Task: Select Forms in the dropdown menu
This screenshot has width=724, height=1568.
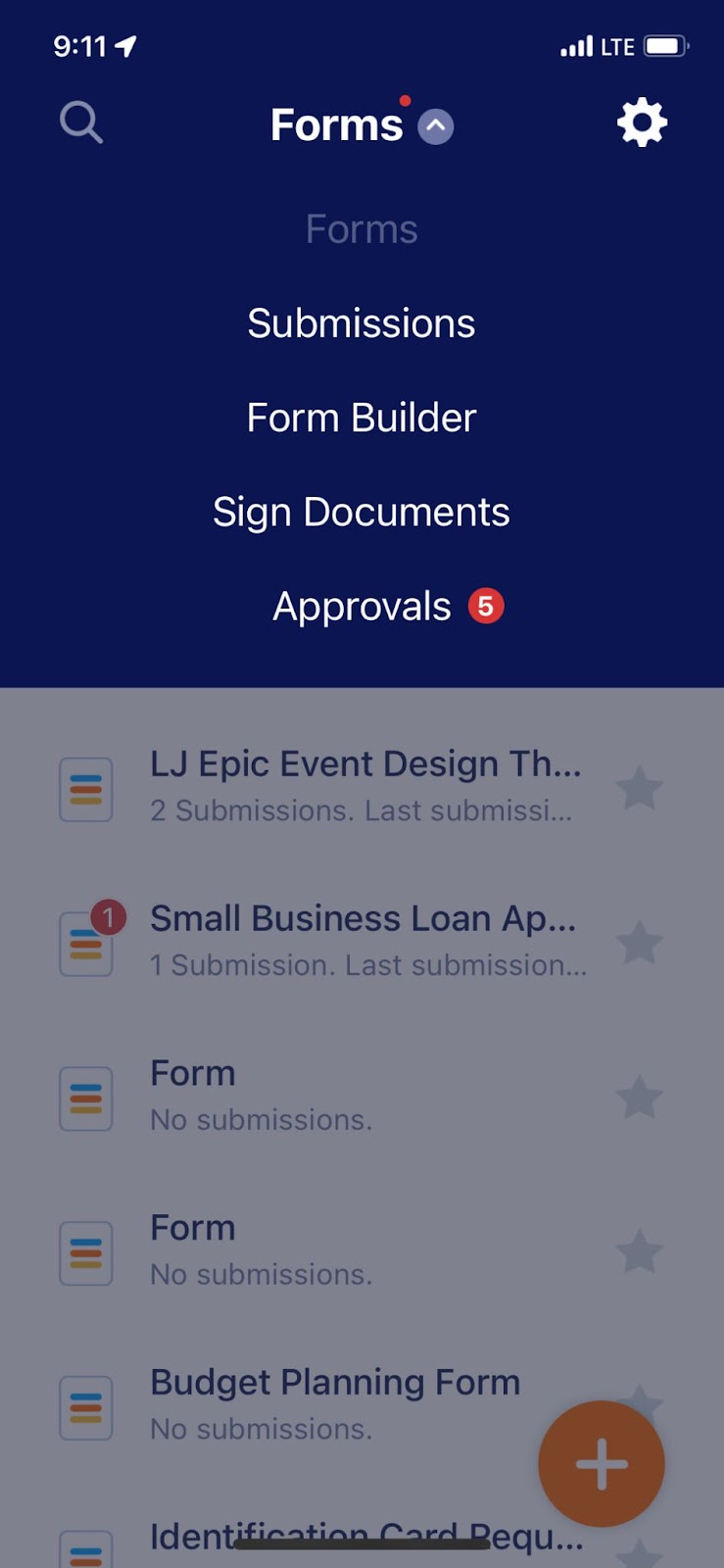Action: pyautogui.click(x=362, y=229)
